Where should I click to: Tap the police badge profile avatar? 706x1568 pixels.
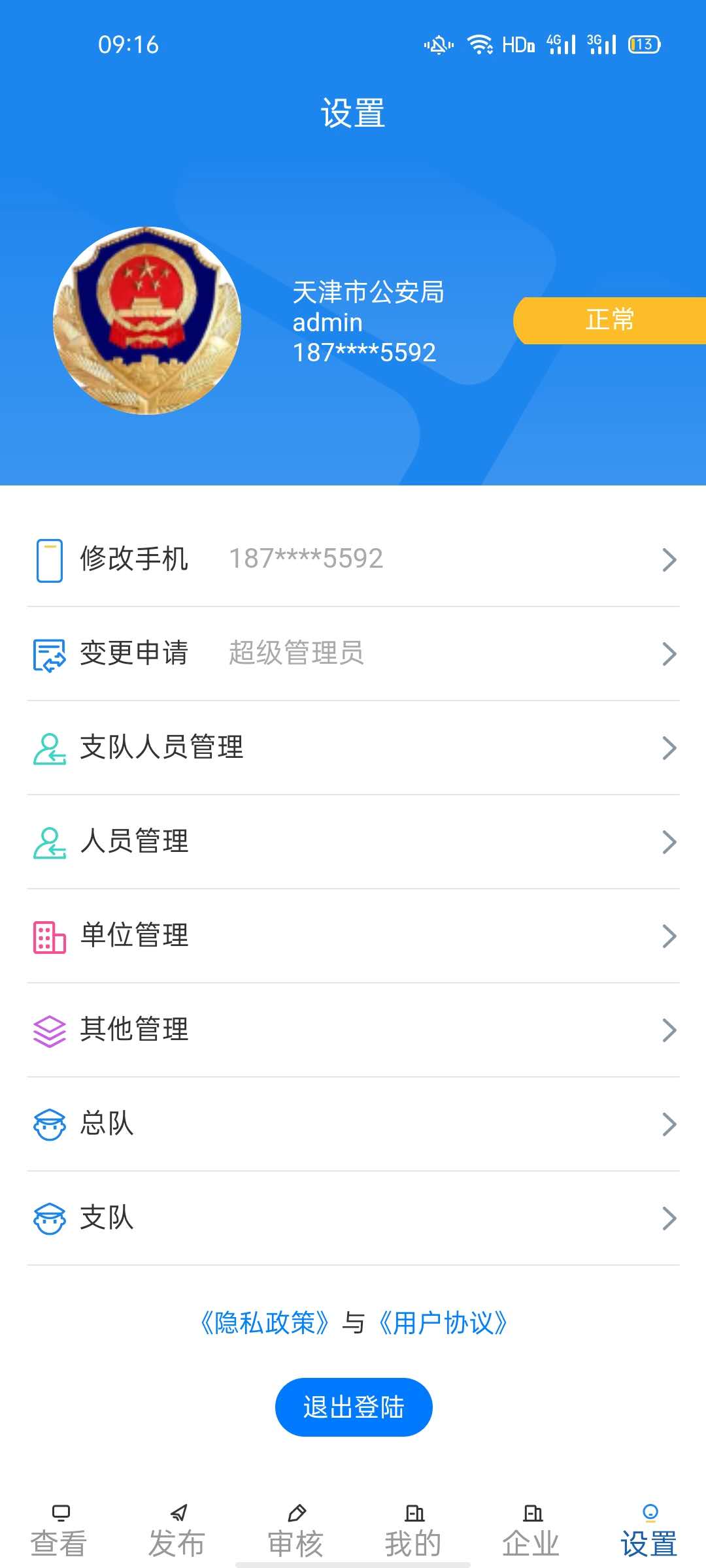tap(147, 321)
